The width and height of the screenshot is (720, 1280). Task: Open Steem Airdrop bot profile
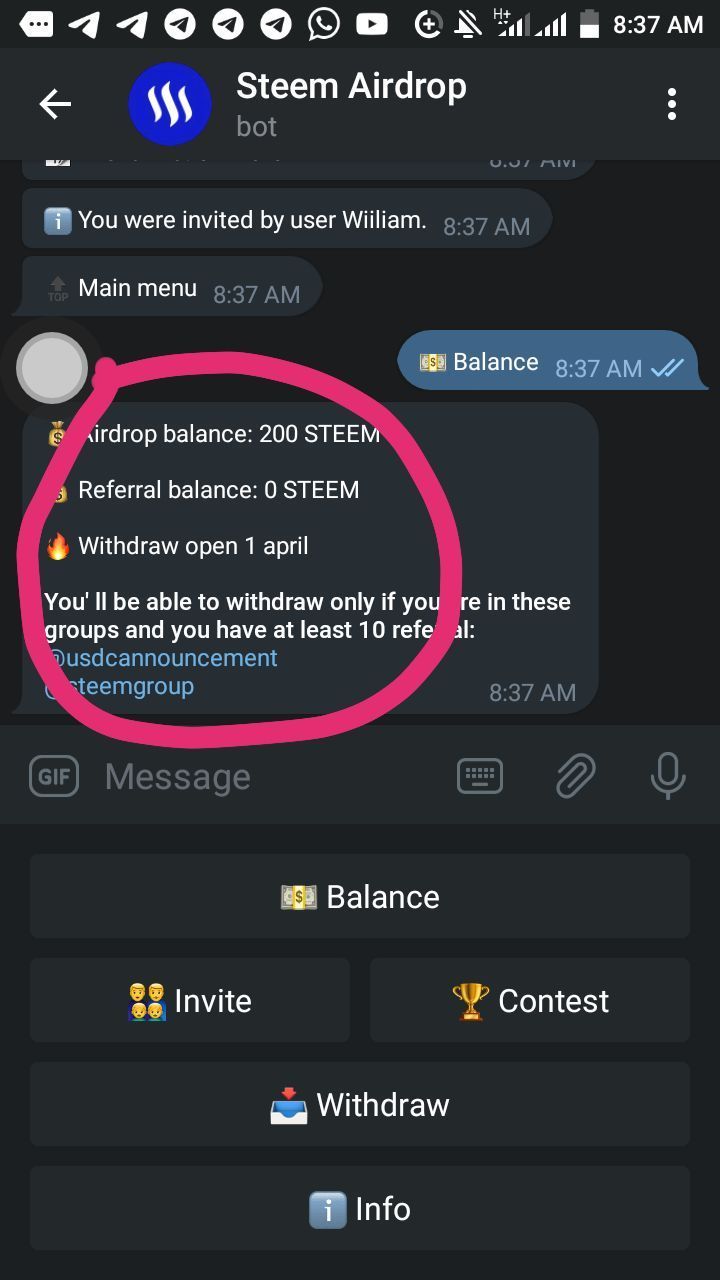coord(350,104)
